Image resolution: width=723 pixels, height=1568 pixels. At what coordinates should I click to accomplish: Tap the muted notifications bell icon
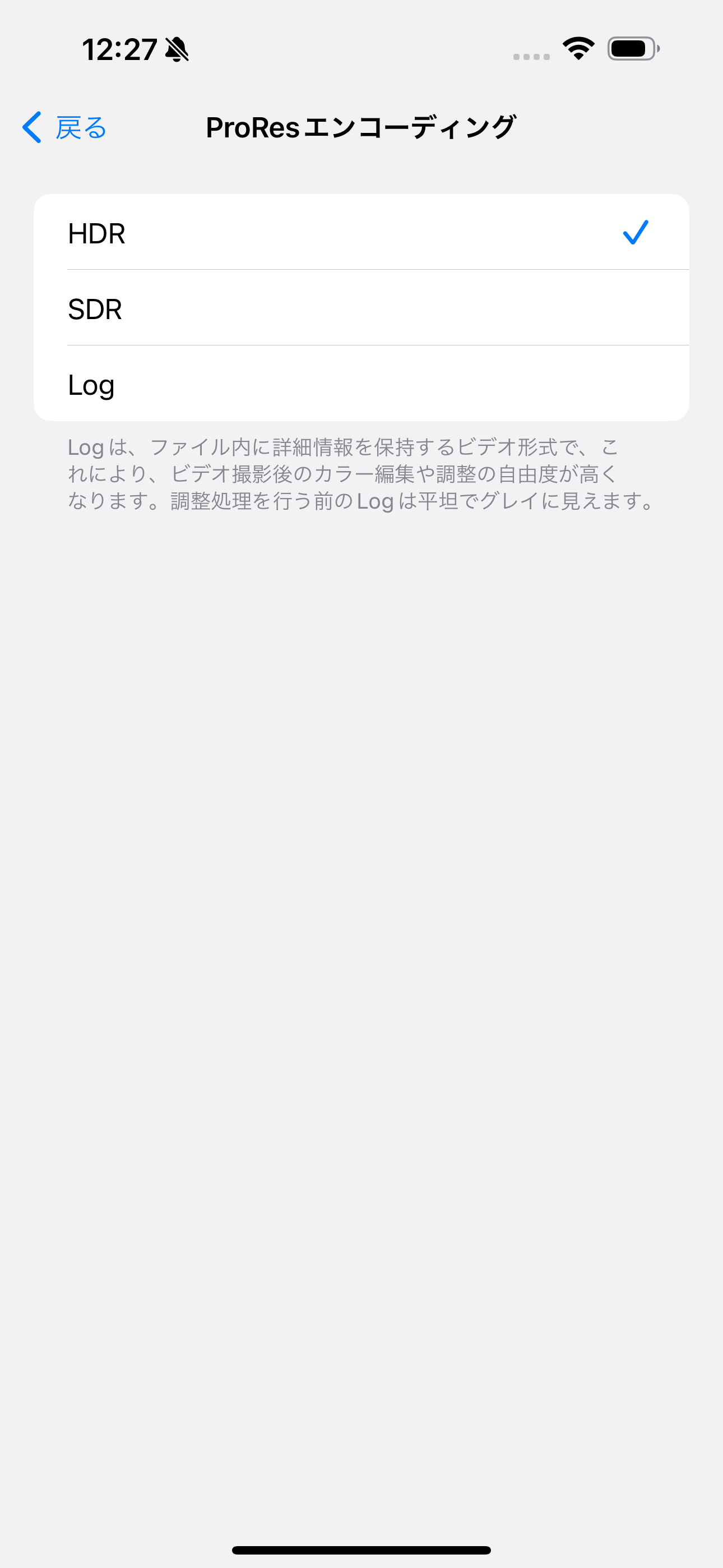coord(177,50)
